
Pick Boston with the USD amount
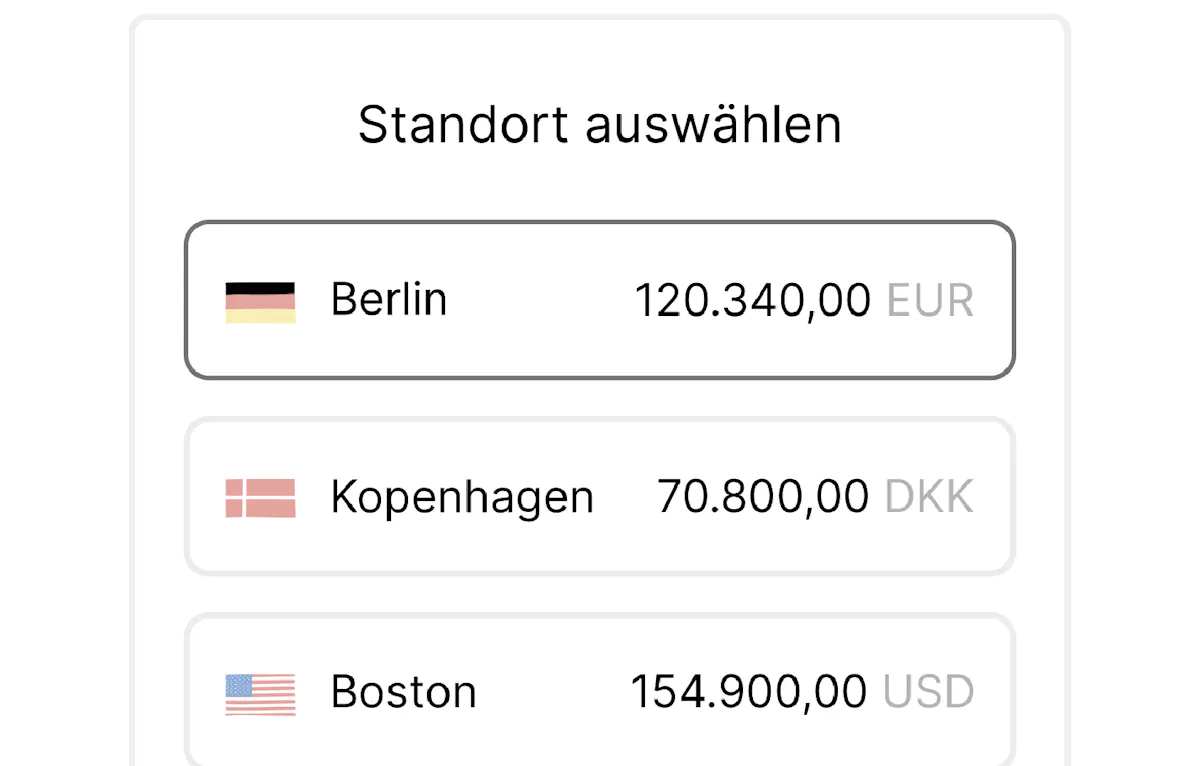(x=599, y=691)
